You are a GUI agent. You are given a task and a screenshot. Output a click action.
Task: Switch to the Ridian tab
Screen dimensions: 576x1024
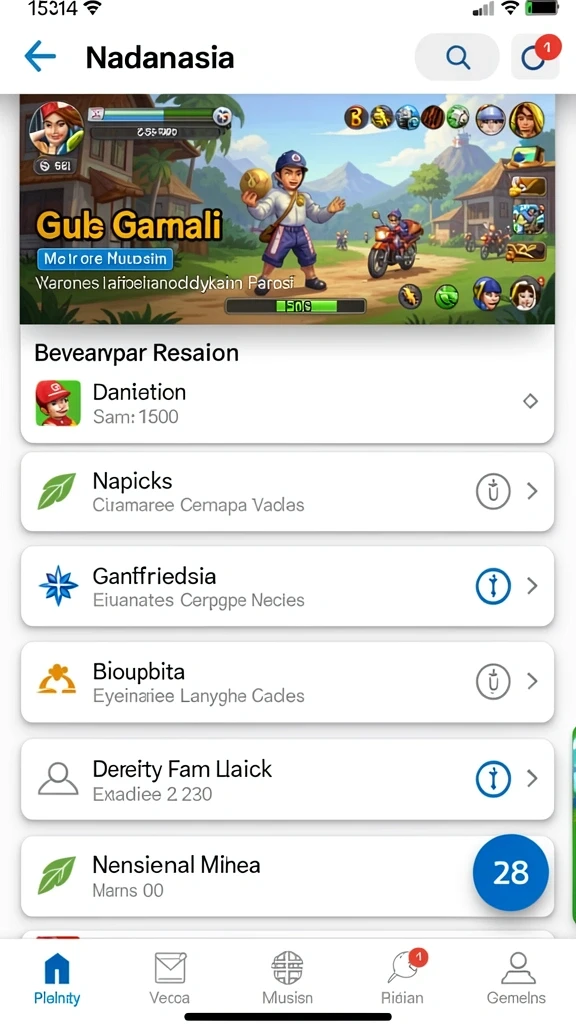click(x=403, y=977)
